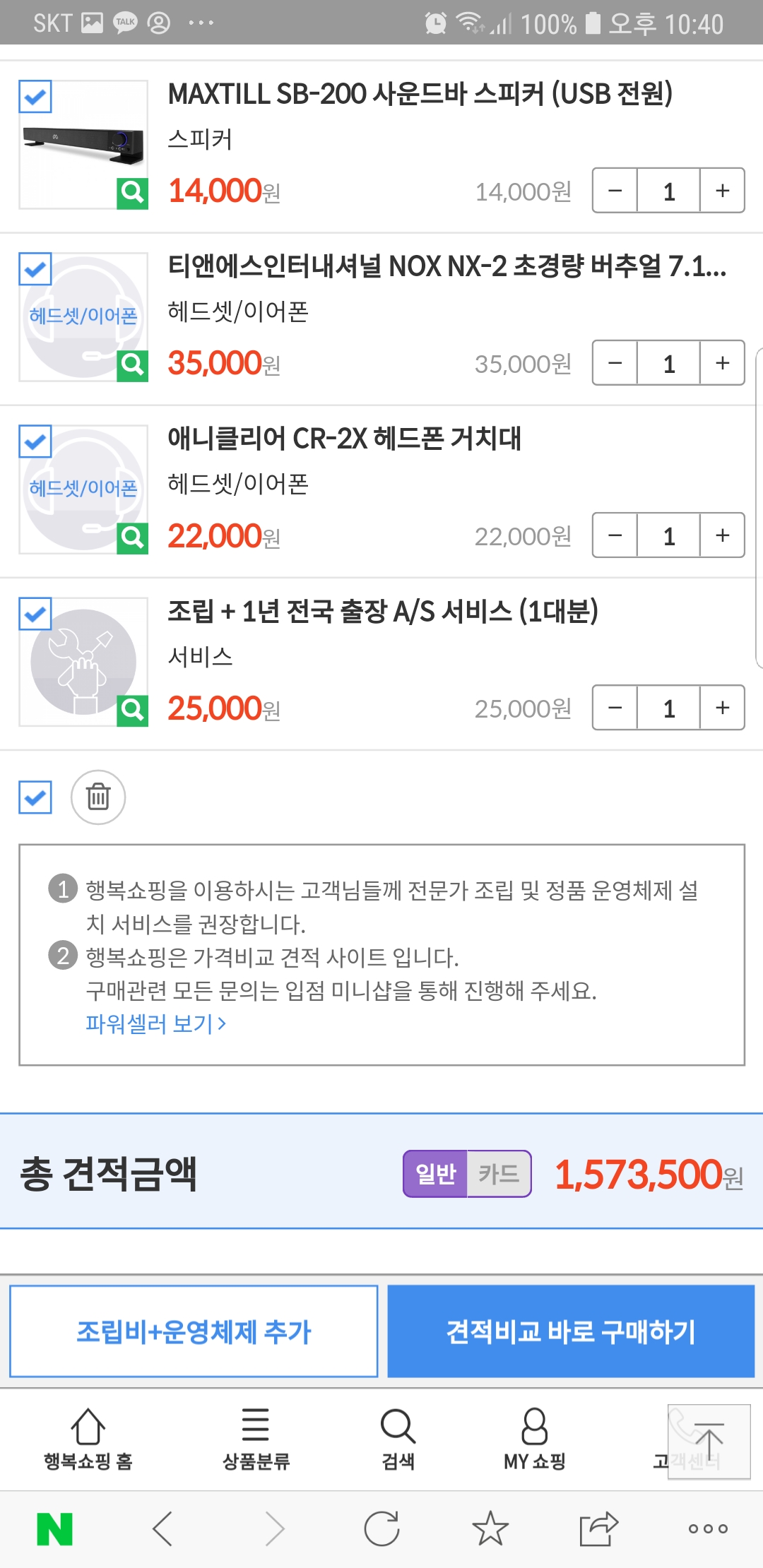Image resolution: width=763 pixels, height=1568 pixels.
Task: Tap 조립비+운영체제 추가 button
Action: (194, 1331)
